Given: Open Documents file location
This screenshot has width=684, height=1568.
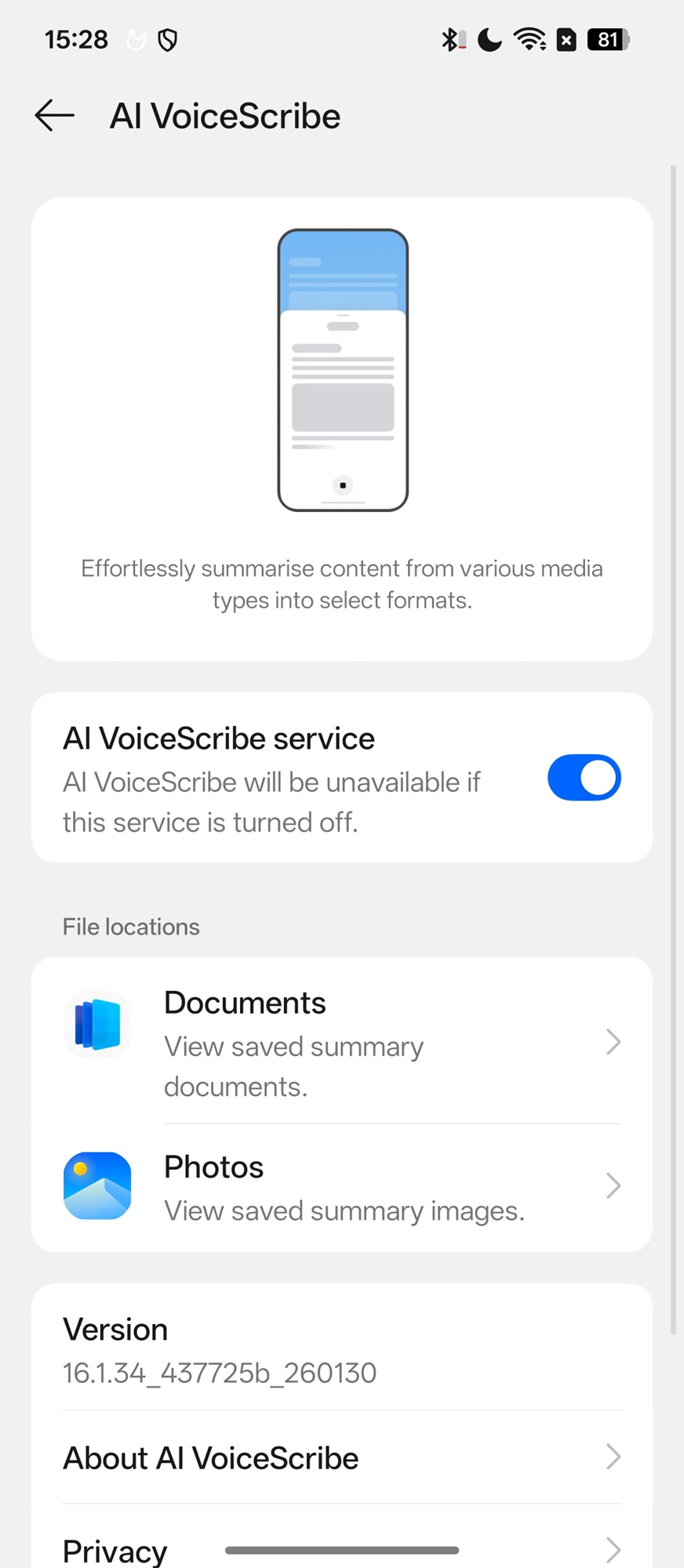Looking at the screenshot, I should [342, 1043].
